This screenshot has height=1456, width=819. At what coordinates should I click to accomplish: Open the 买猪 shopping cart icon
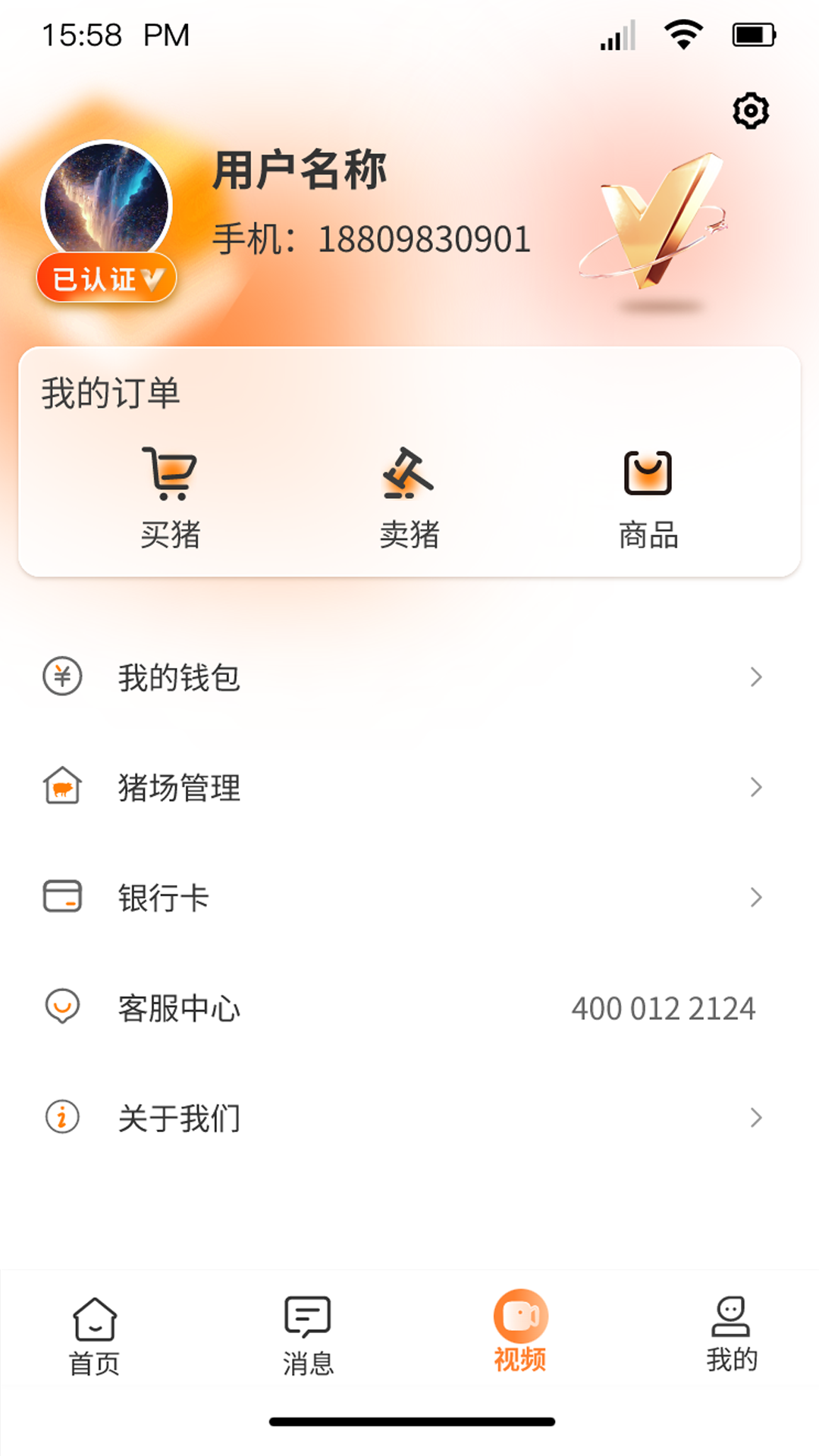[x=170, y=474]
